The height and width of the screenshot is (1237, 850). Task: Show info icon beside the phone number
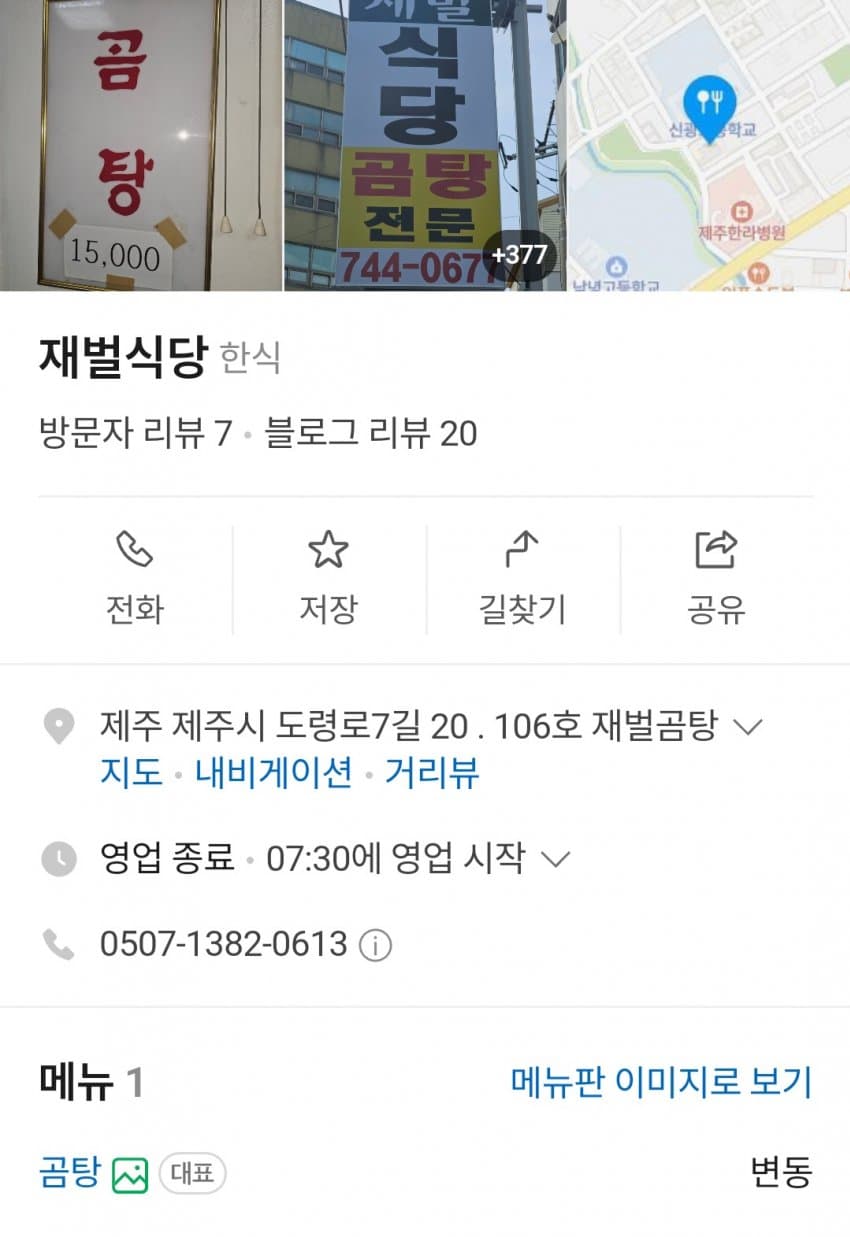375,945
